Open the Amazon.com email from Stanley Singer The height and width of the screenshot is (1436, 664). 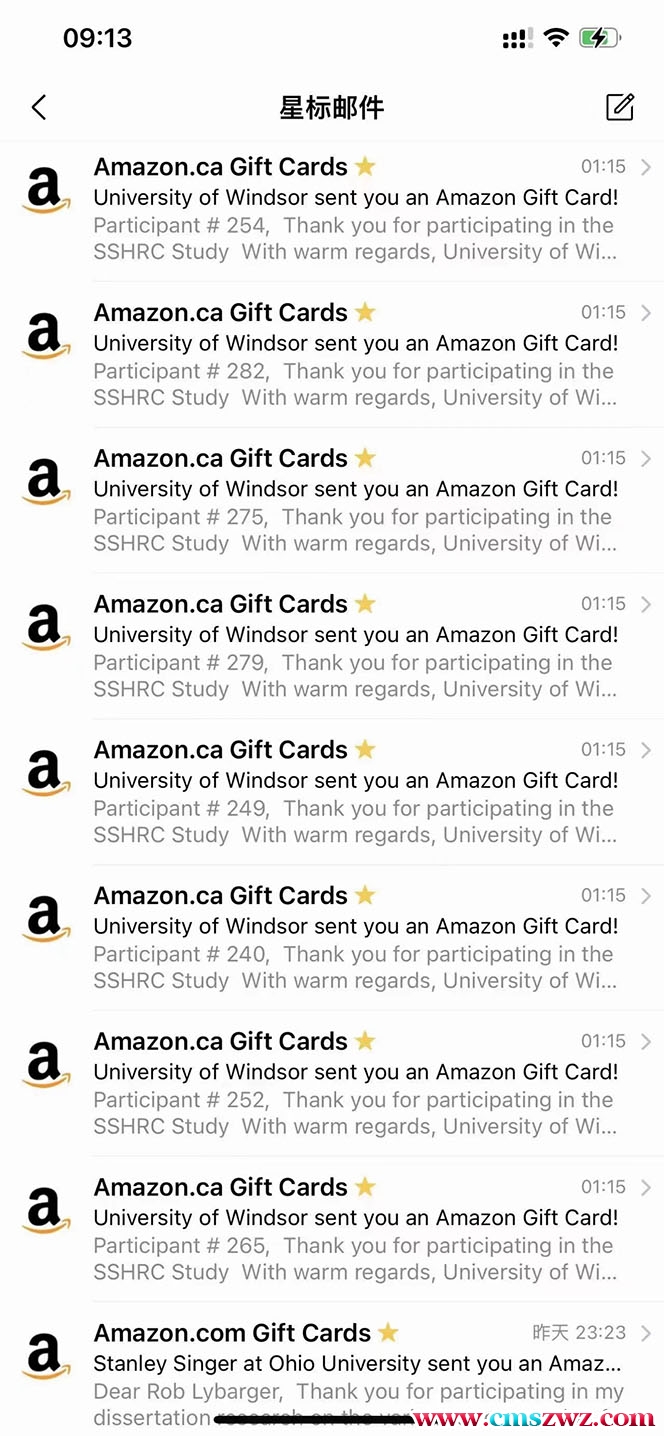pyautogui.click(x=355, y=1364)
